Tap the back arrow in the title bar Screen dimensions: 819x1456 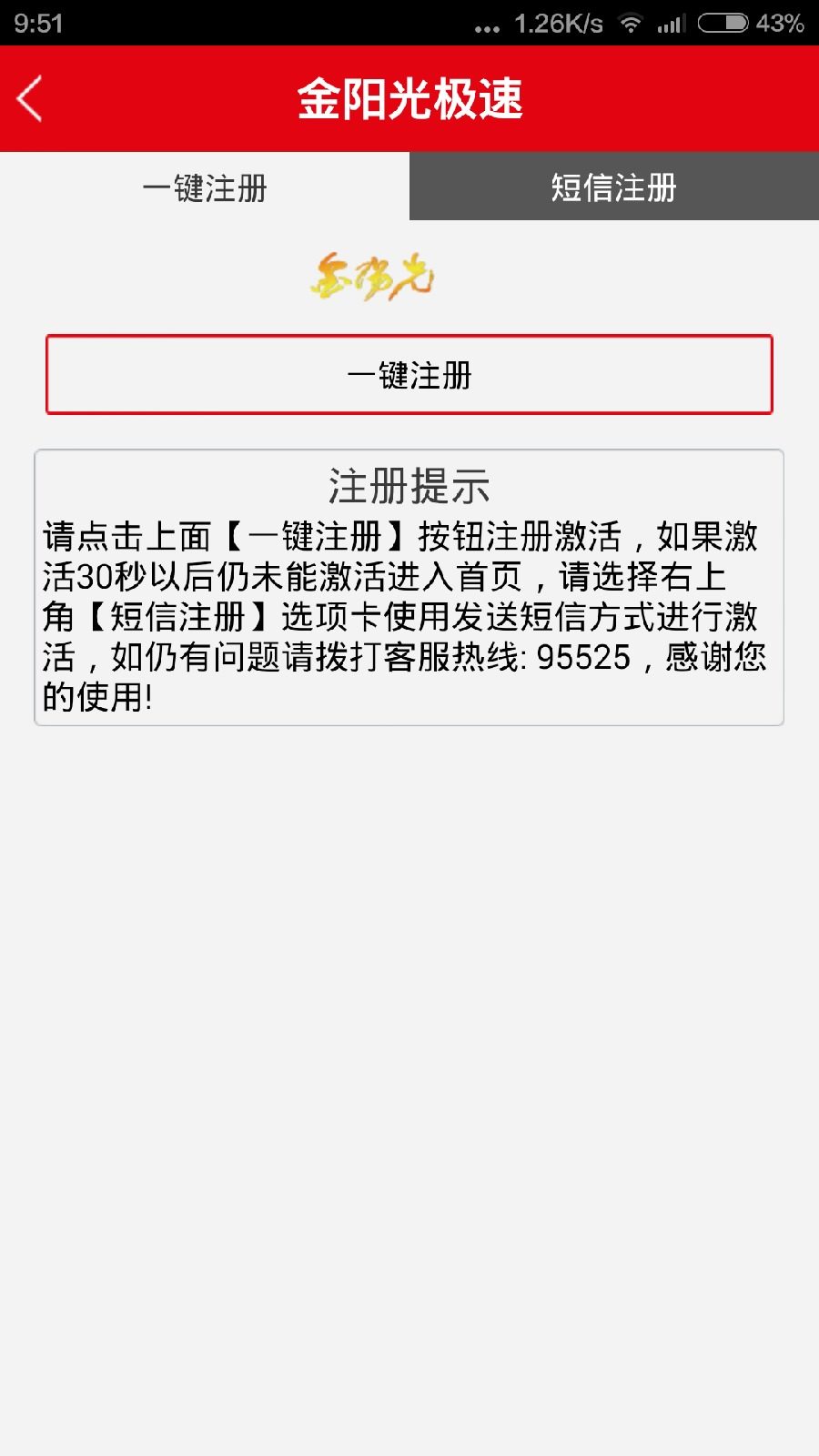pos(29,98)
